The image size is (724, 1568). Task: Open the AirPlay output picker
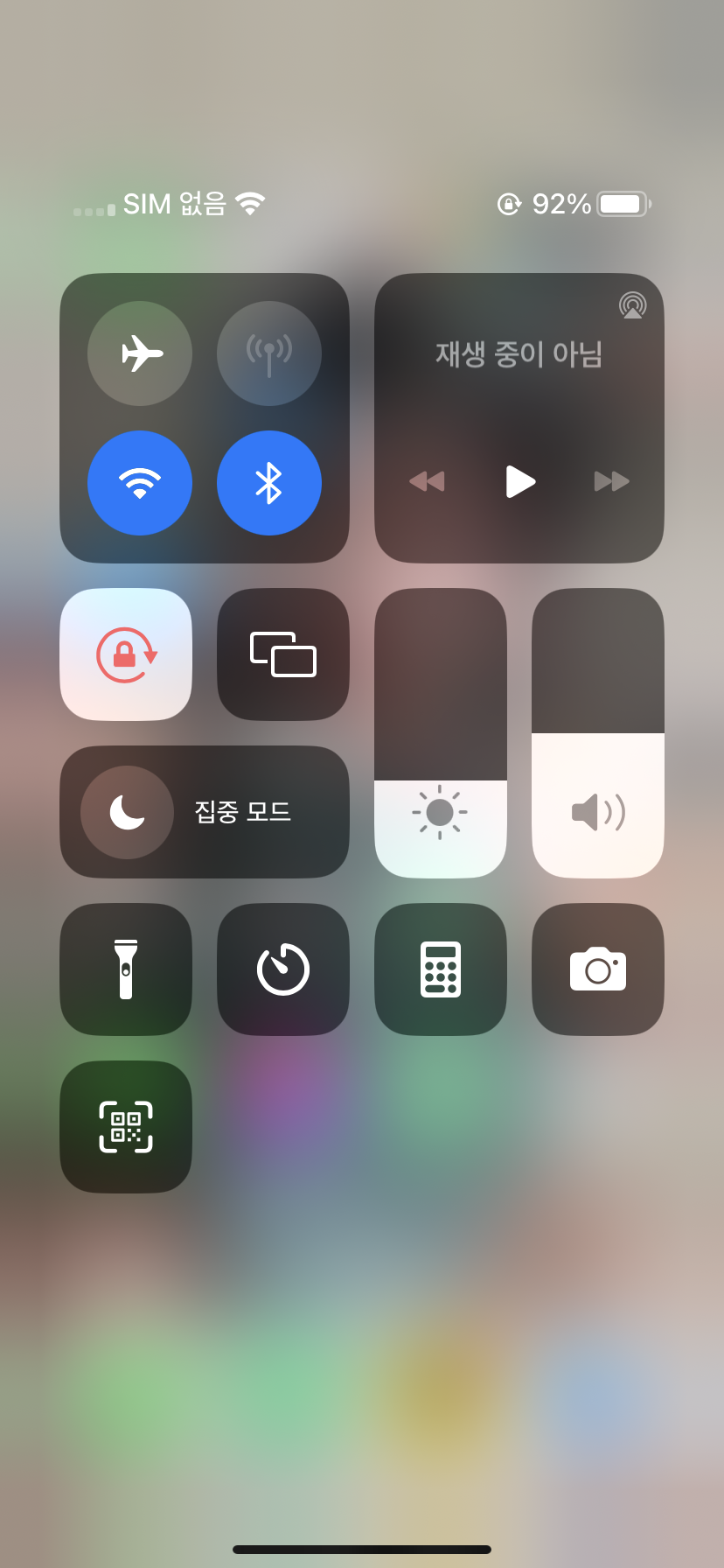[x=632, y=305]
